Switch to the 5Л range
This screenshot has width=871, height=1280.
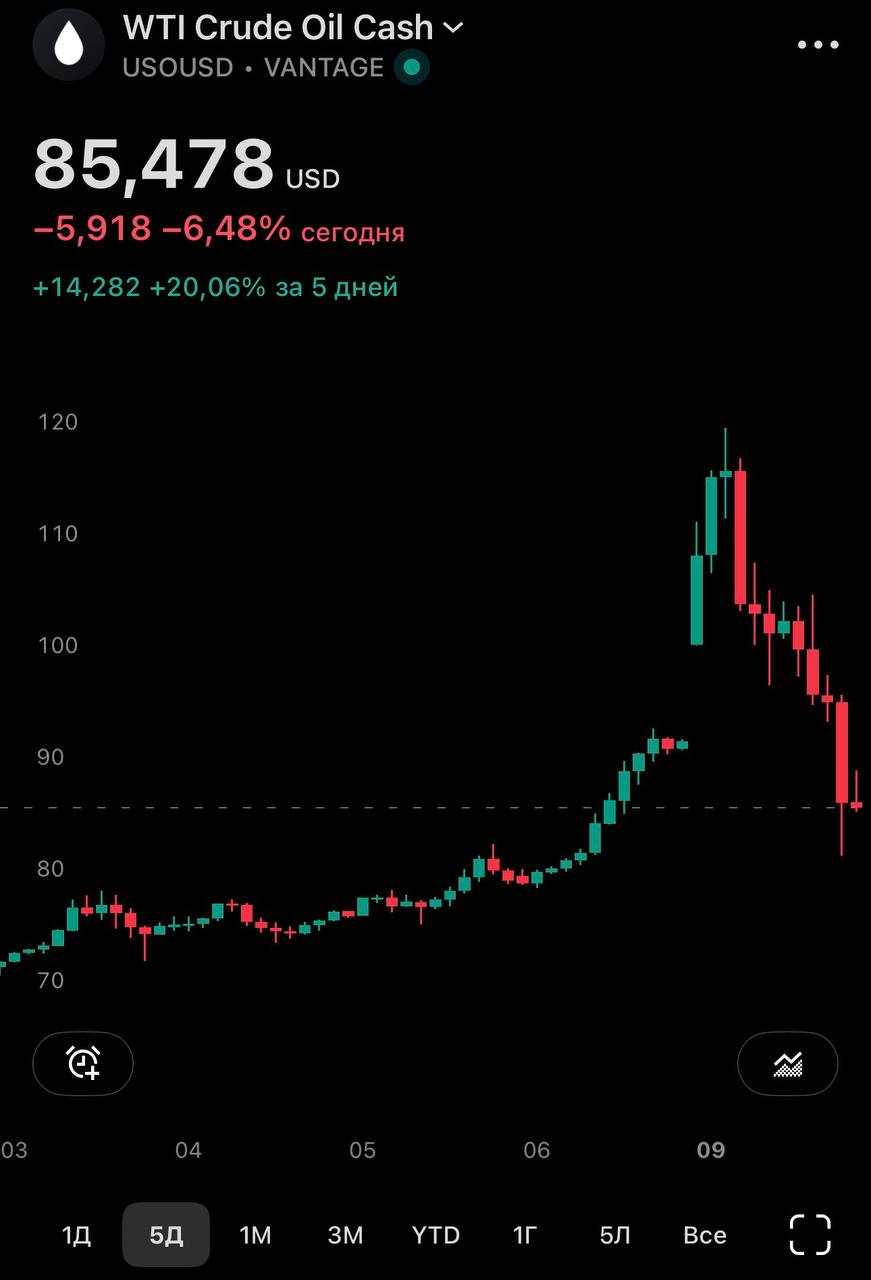click(615, 1235)
